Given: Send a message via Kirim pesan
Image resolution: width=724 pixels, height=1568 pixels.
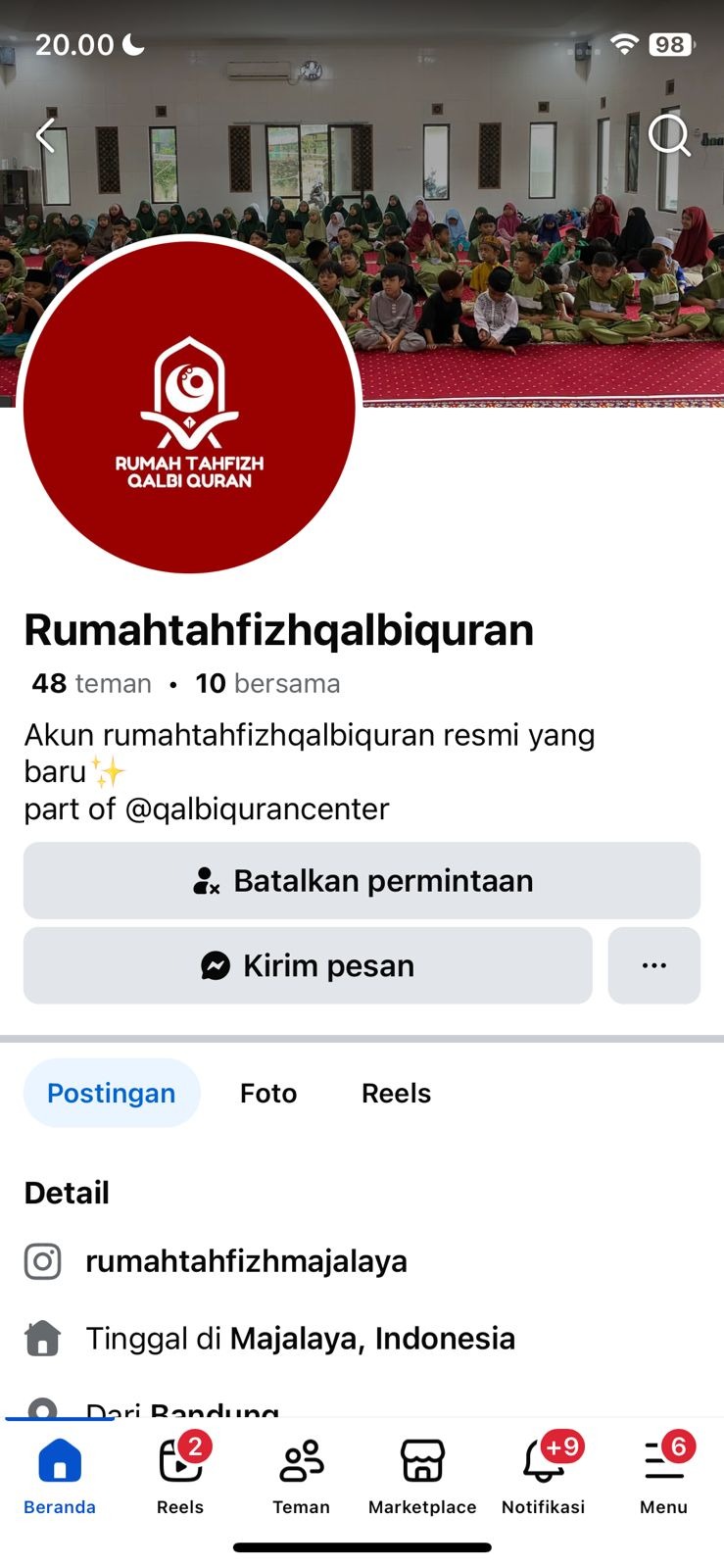Looking at the screenshot, I should pos(308,965).
